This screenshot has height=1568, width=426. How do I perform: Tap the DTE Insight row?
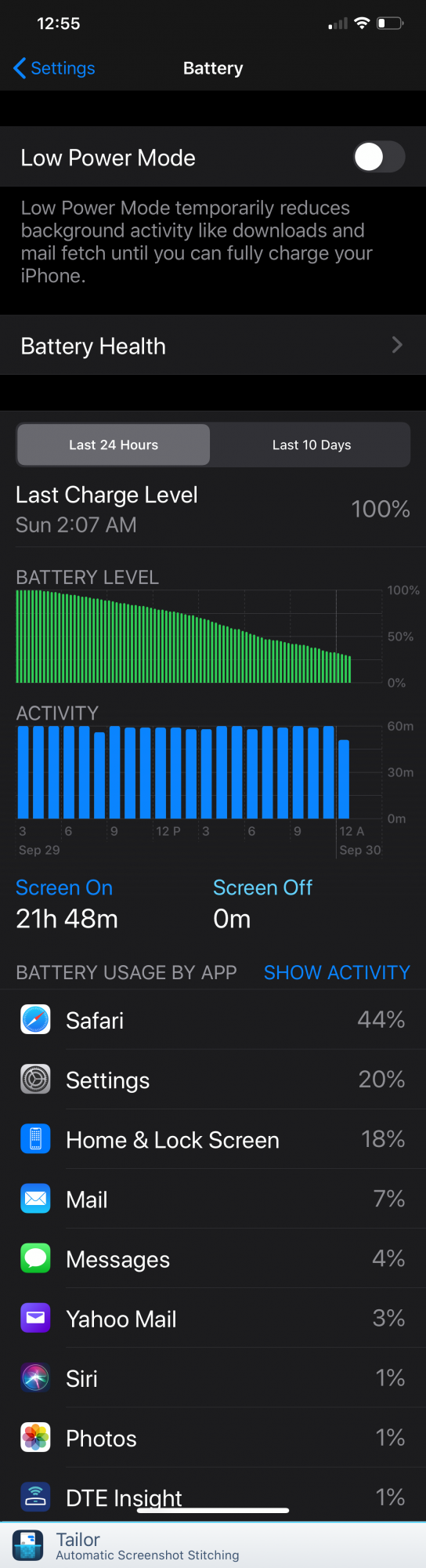(213, 1495)
